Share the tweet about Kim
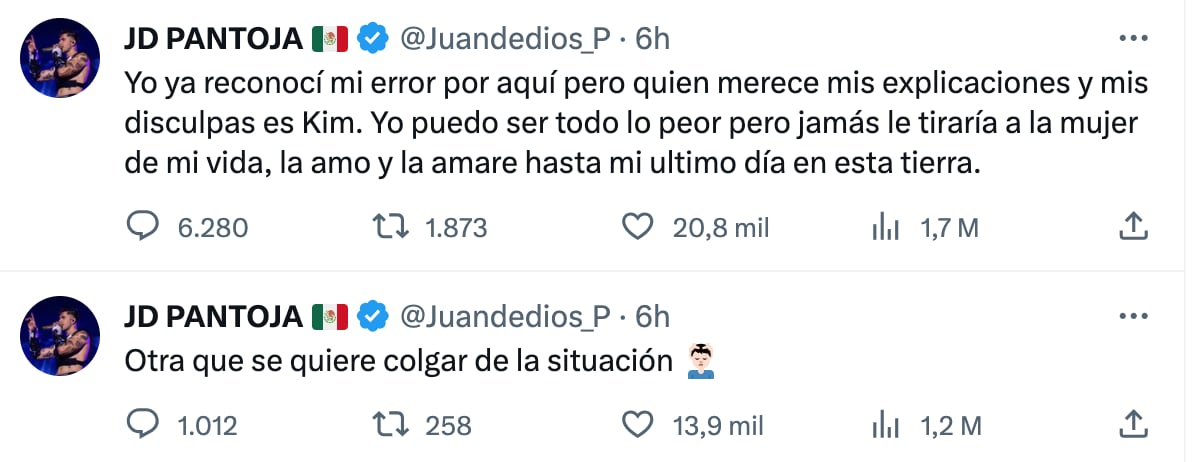This screenshot has height=462, width=1196. (1131, 228)
